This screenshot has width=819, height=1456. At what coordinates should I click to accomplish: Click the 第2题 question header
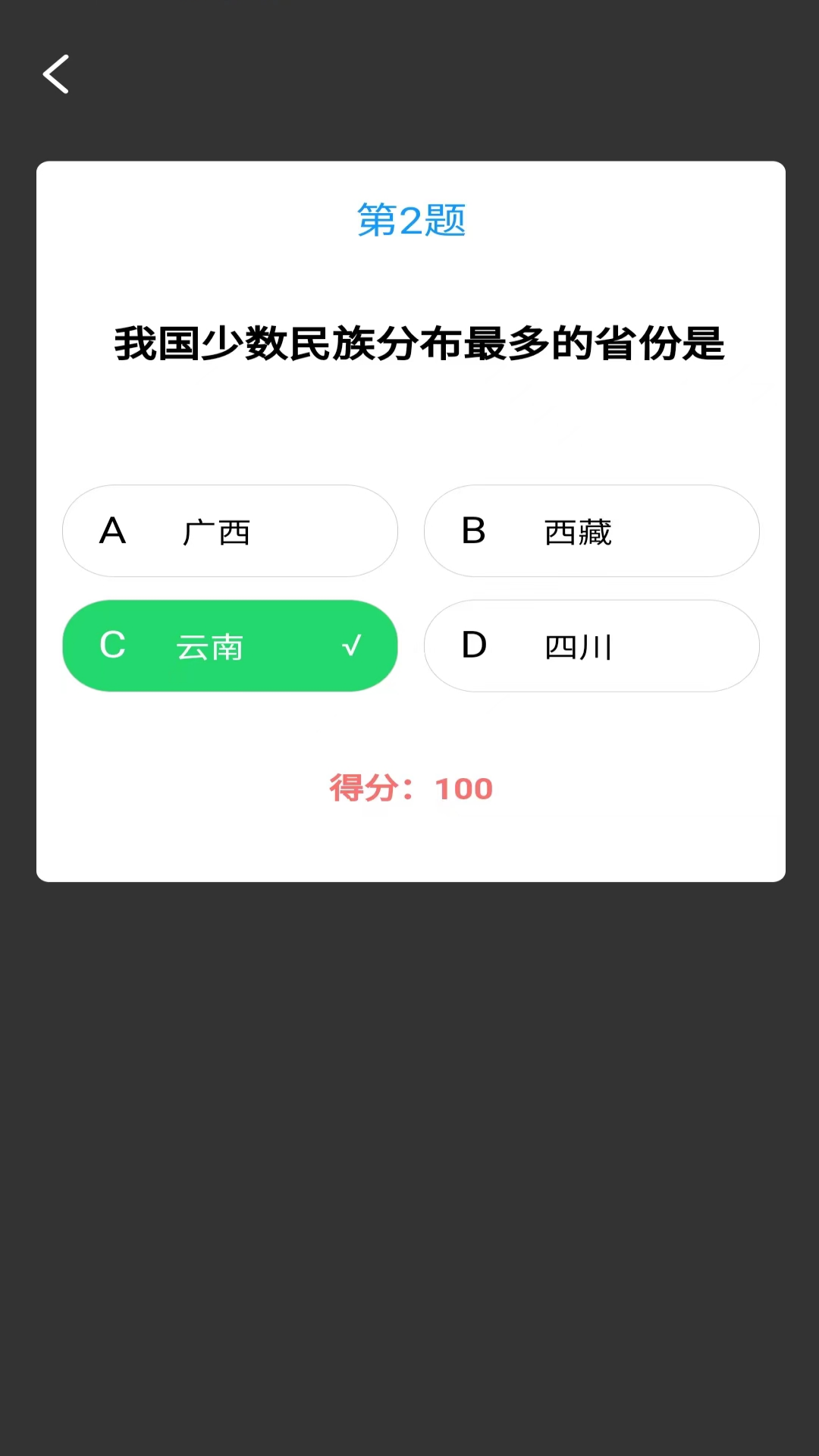point(410,219)
